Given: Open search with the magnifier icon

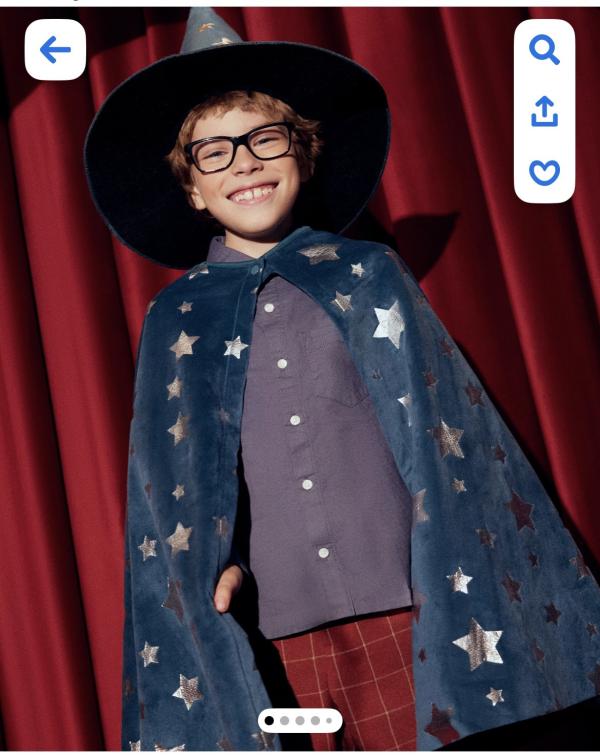Looking at the screenshot, I should [x=544, y=50].
